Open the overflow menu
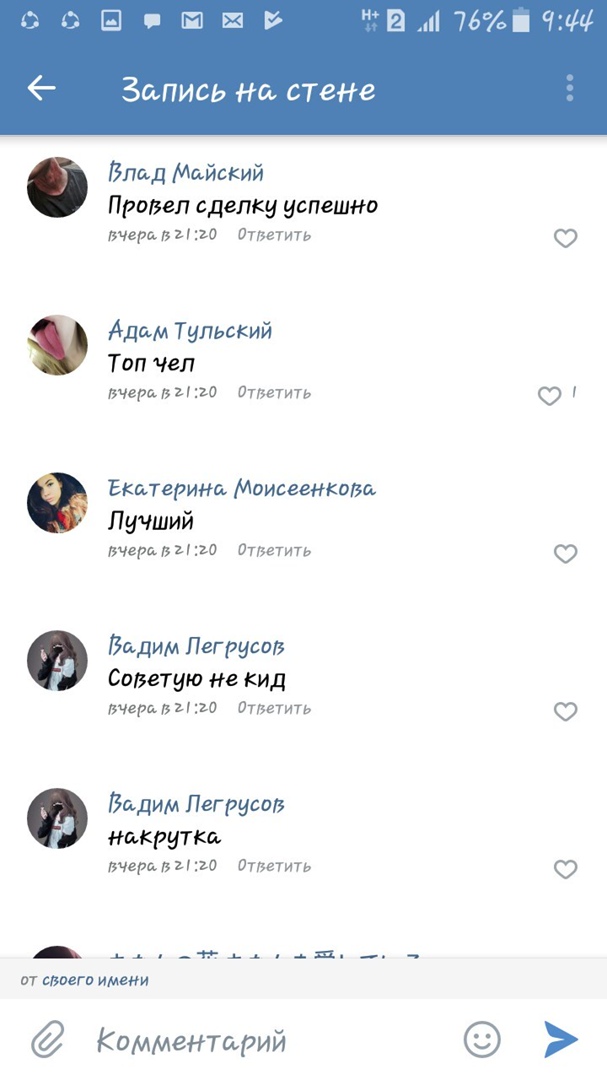The width and height of the screenshot is (607, 1080). [x=569, y=88]
